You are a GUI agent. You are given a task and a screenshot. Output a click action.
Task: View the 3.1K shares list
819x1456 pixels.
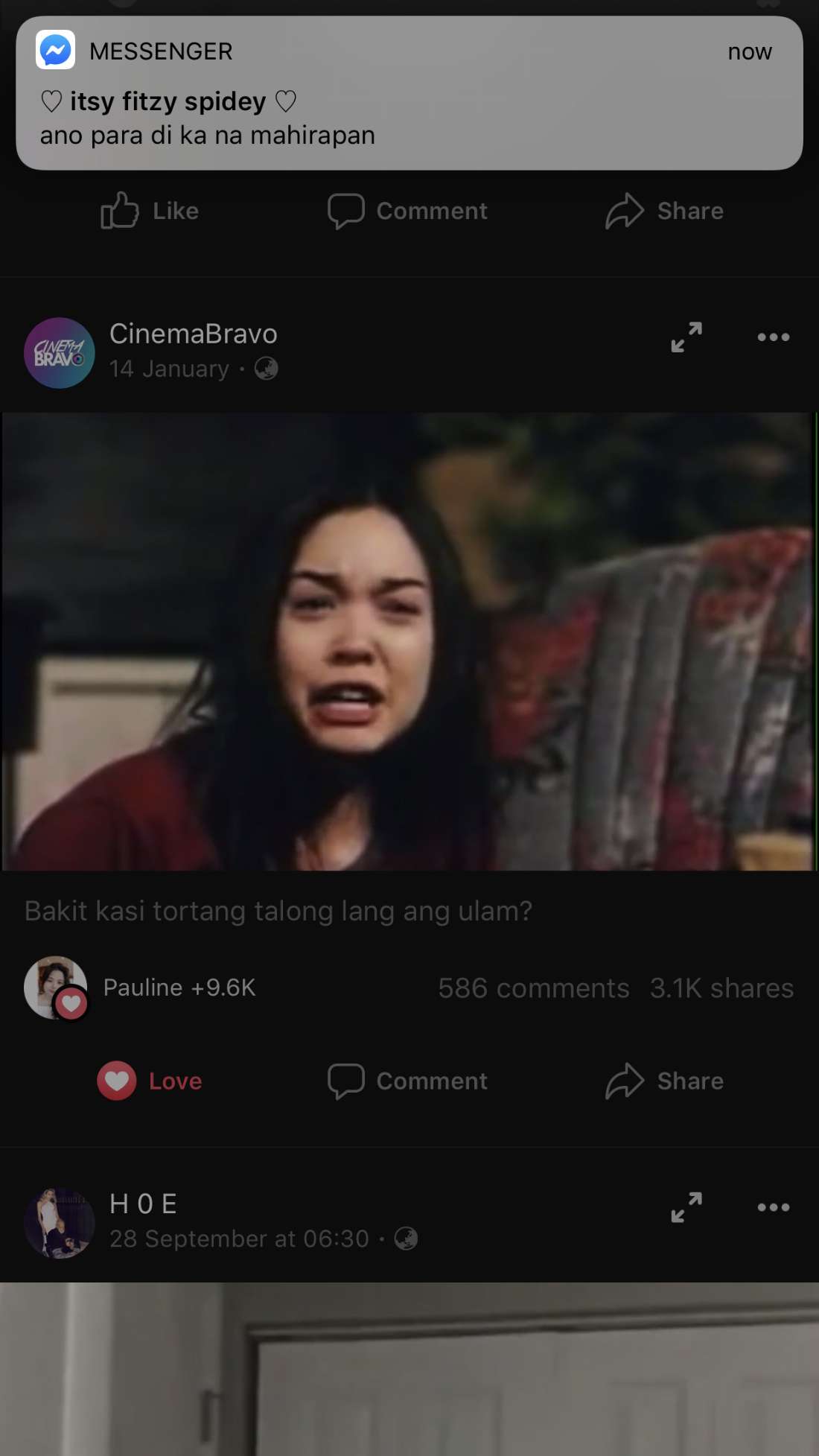(x=721, y=988)
